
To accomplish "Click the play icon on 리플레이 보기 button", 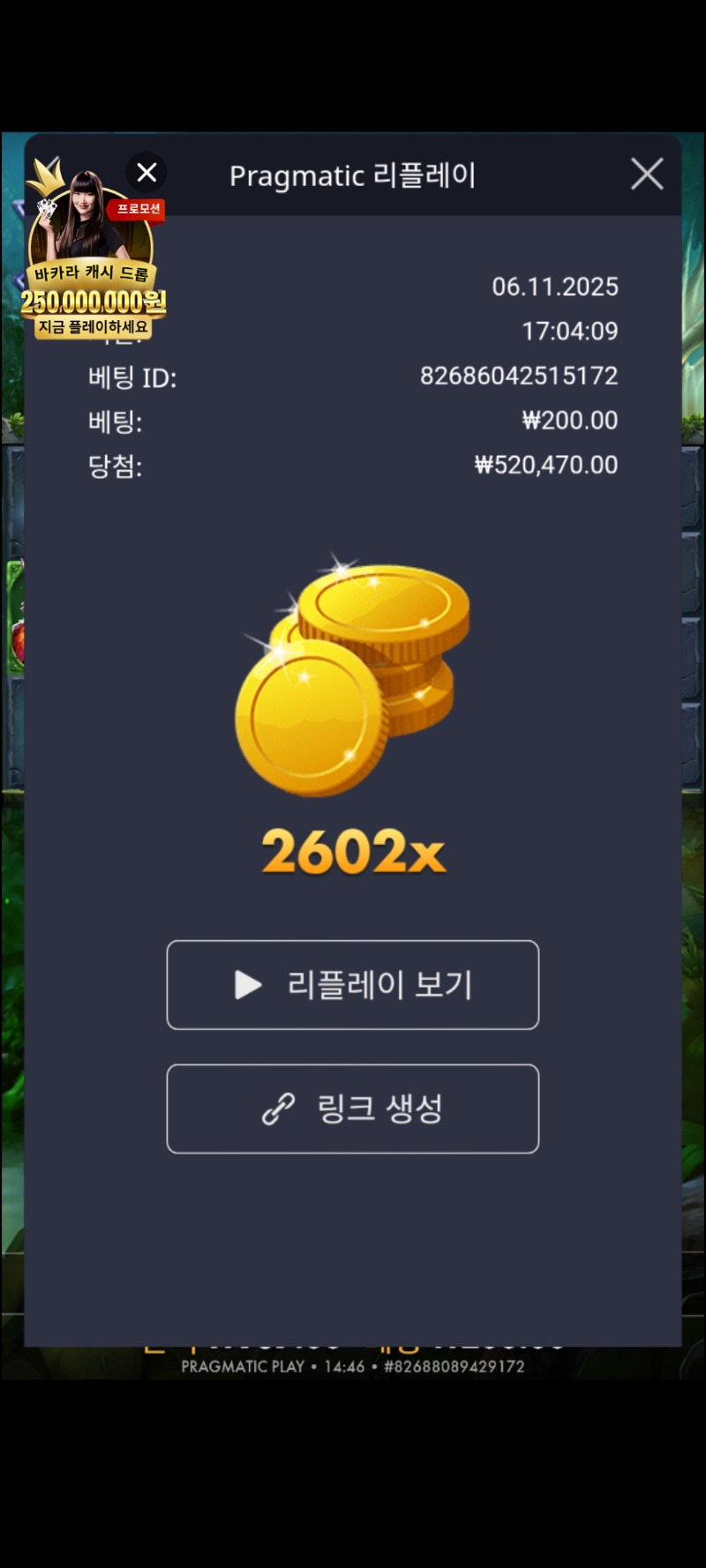I will coord(246,985).
